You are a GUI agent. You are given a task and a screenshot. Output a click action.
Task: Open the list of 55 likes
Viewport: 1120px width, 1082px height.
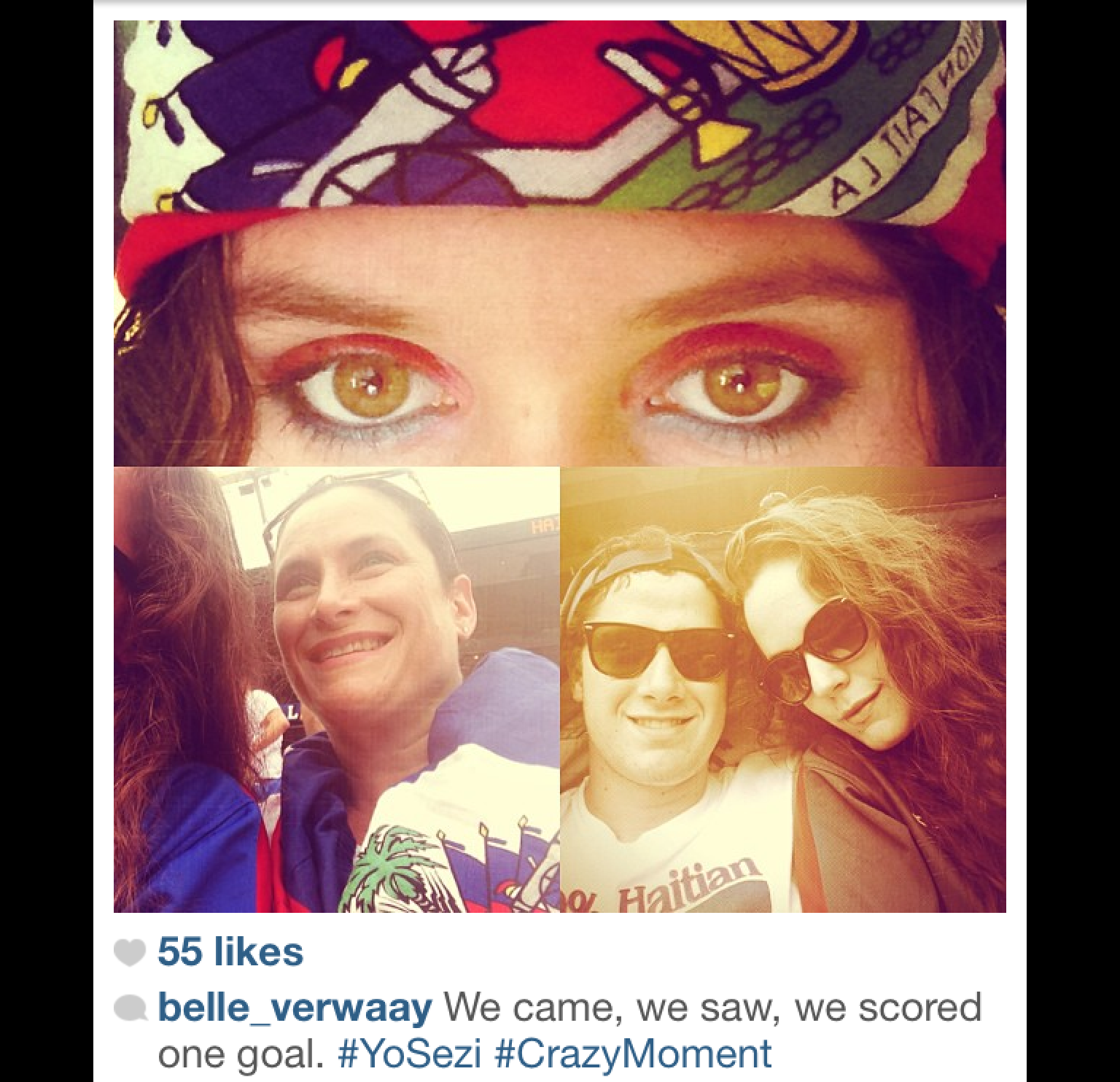point(230,951)
